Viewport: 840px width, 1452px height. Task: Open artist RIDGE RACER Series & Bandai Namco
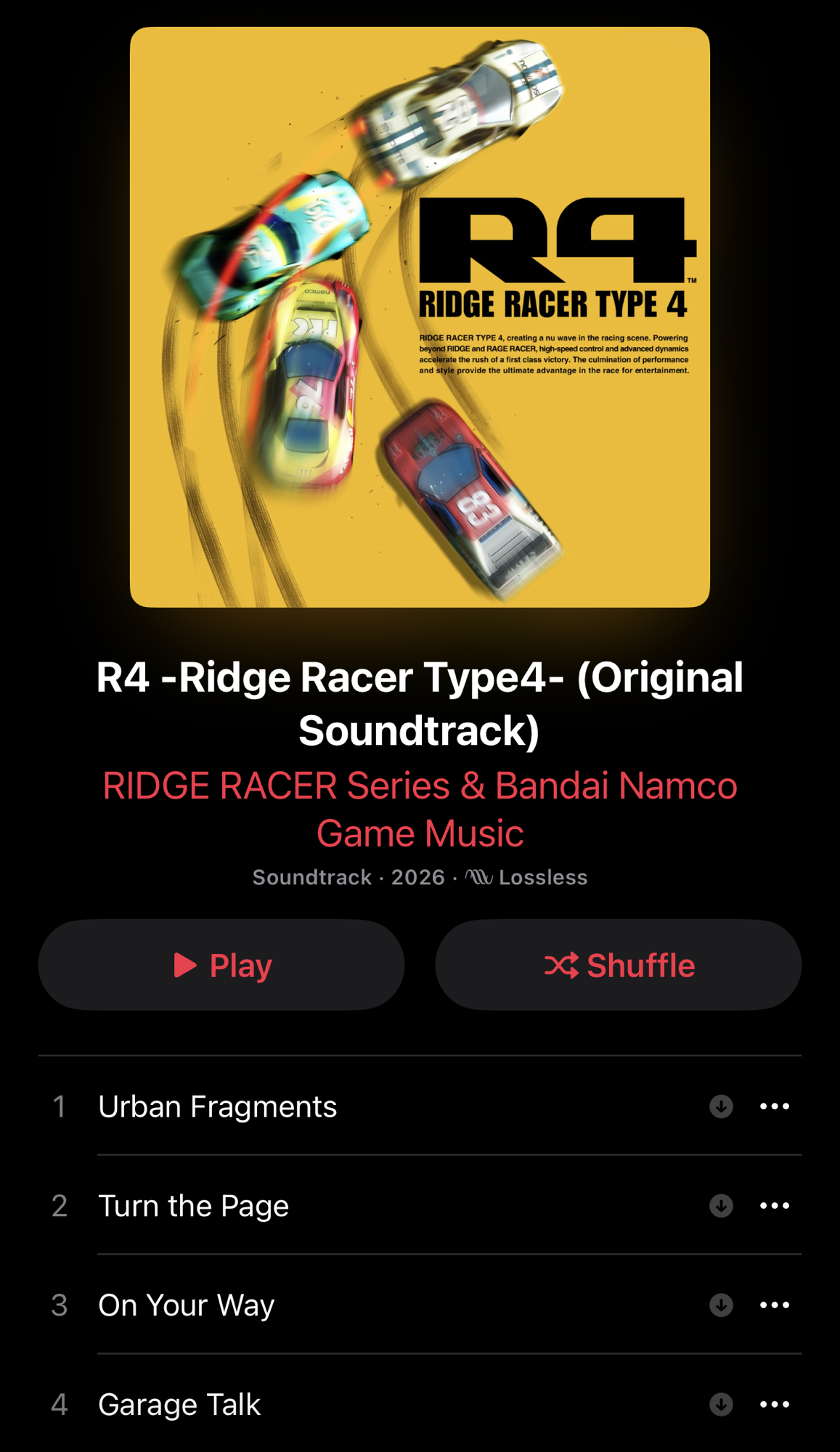click(x=420, y=809)
